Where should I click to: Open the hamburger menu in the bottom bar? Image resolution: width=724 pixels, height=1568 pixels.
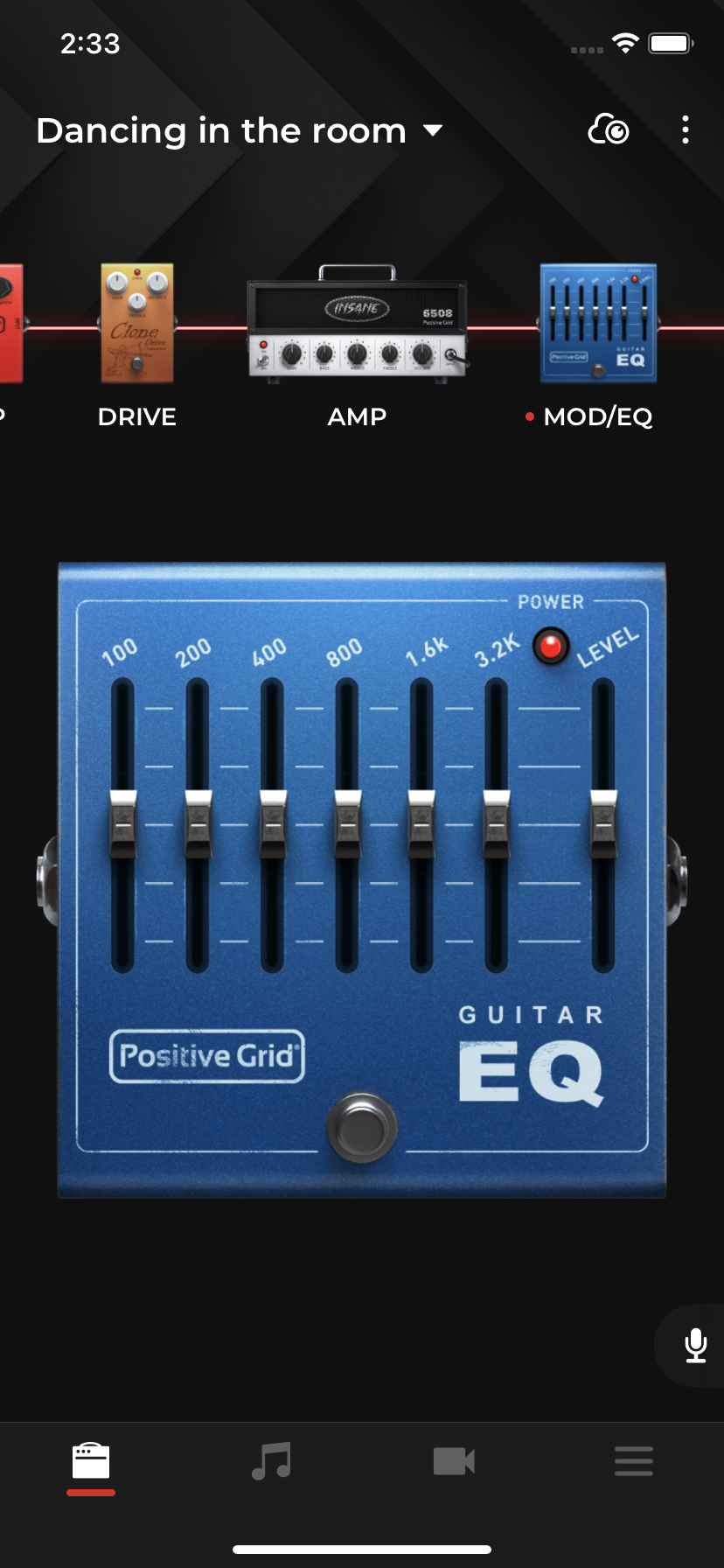pos(633,1461)
